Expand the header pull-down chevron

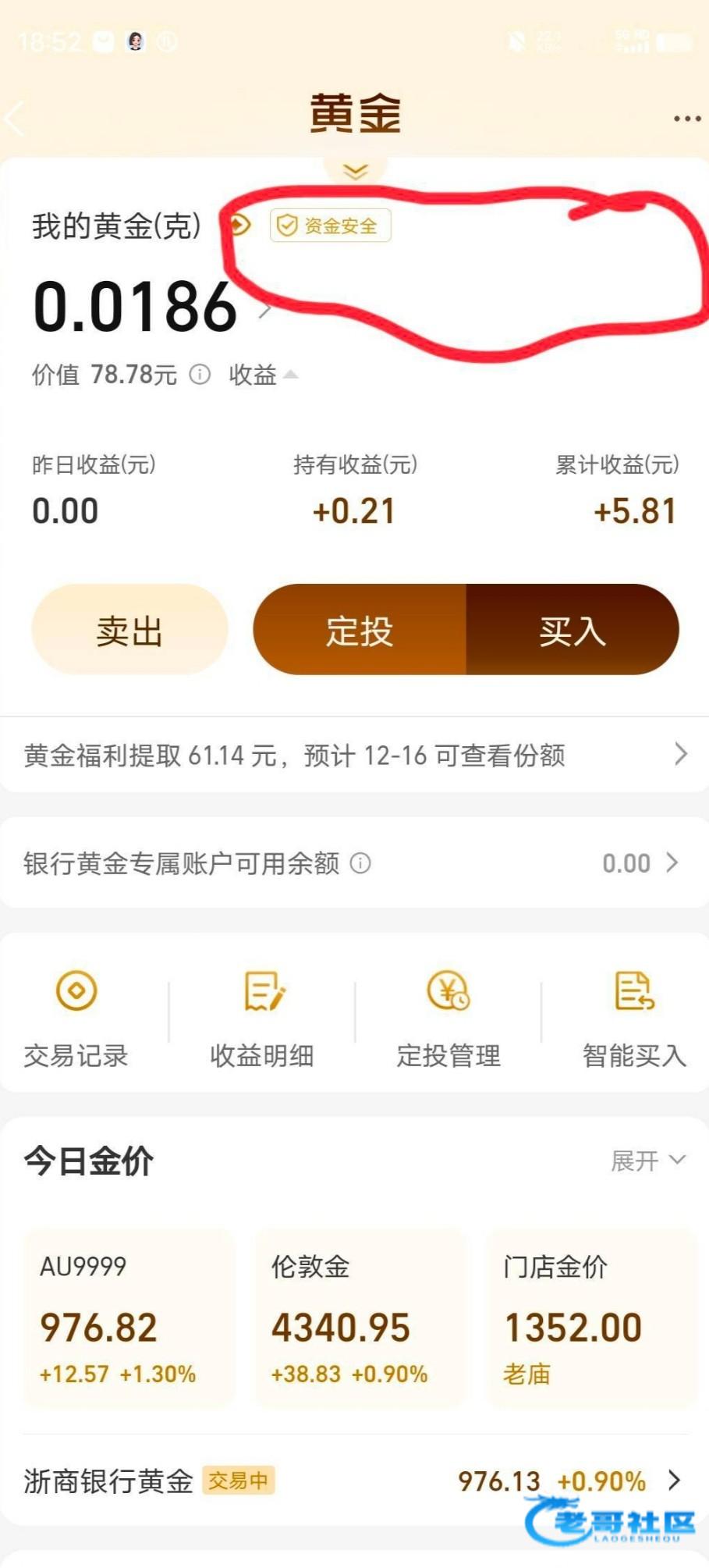point(356,172)
